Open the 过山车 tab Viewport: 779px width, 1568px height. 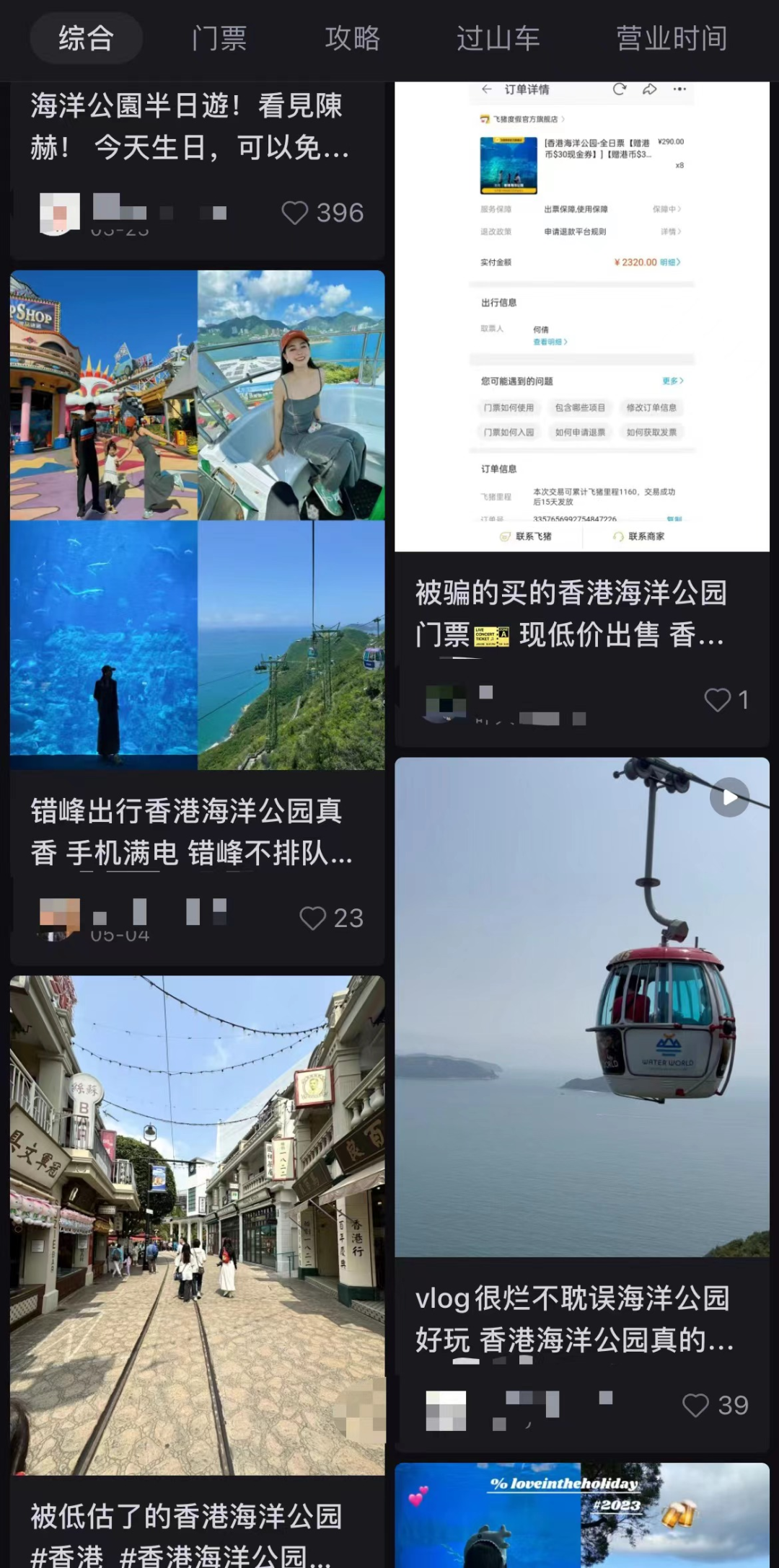[498, 38]
